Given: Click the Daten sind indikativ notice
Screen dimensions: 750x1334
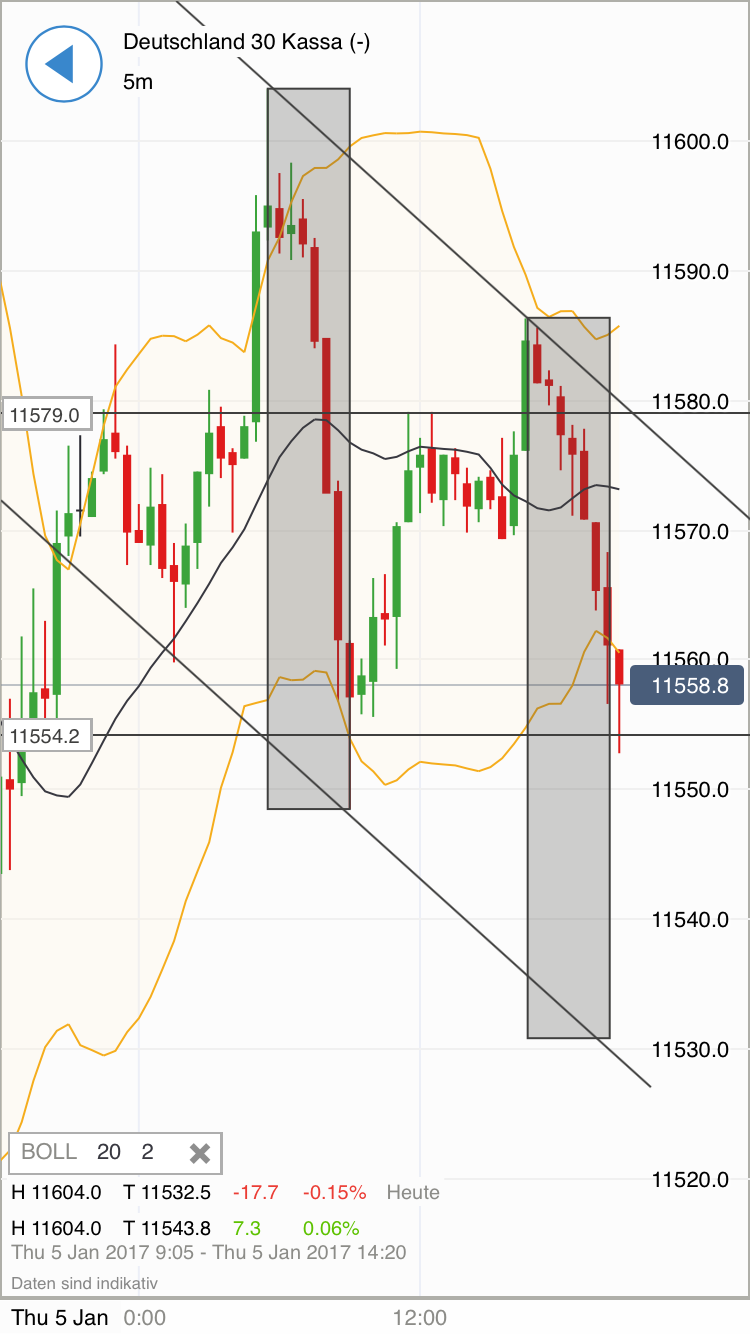Looking at the screenshot, I should tap(85, 1283).
